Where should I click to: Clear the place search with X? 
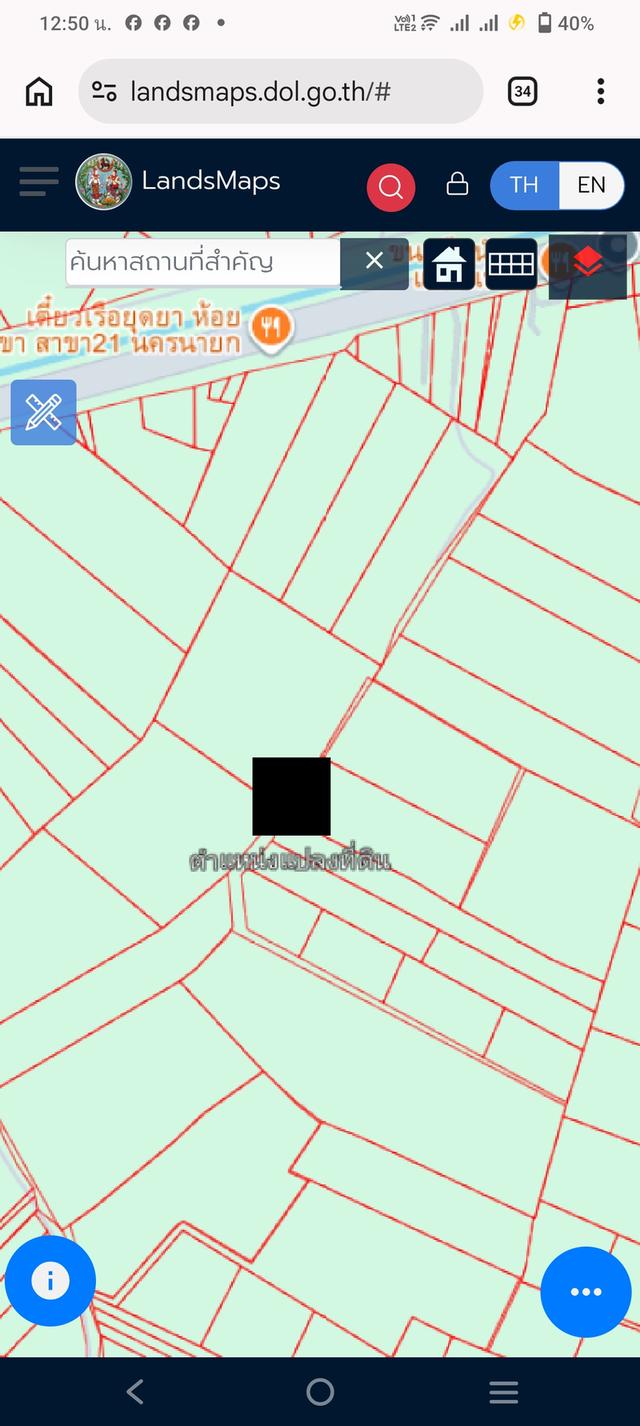374,262
